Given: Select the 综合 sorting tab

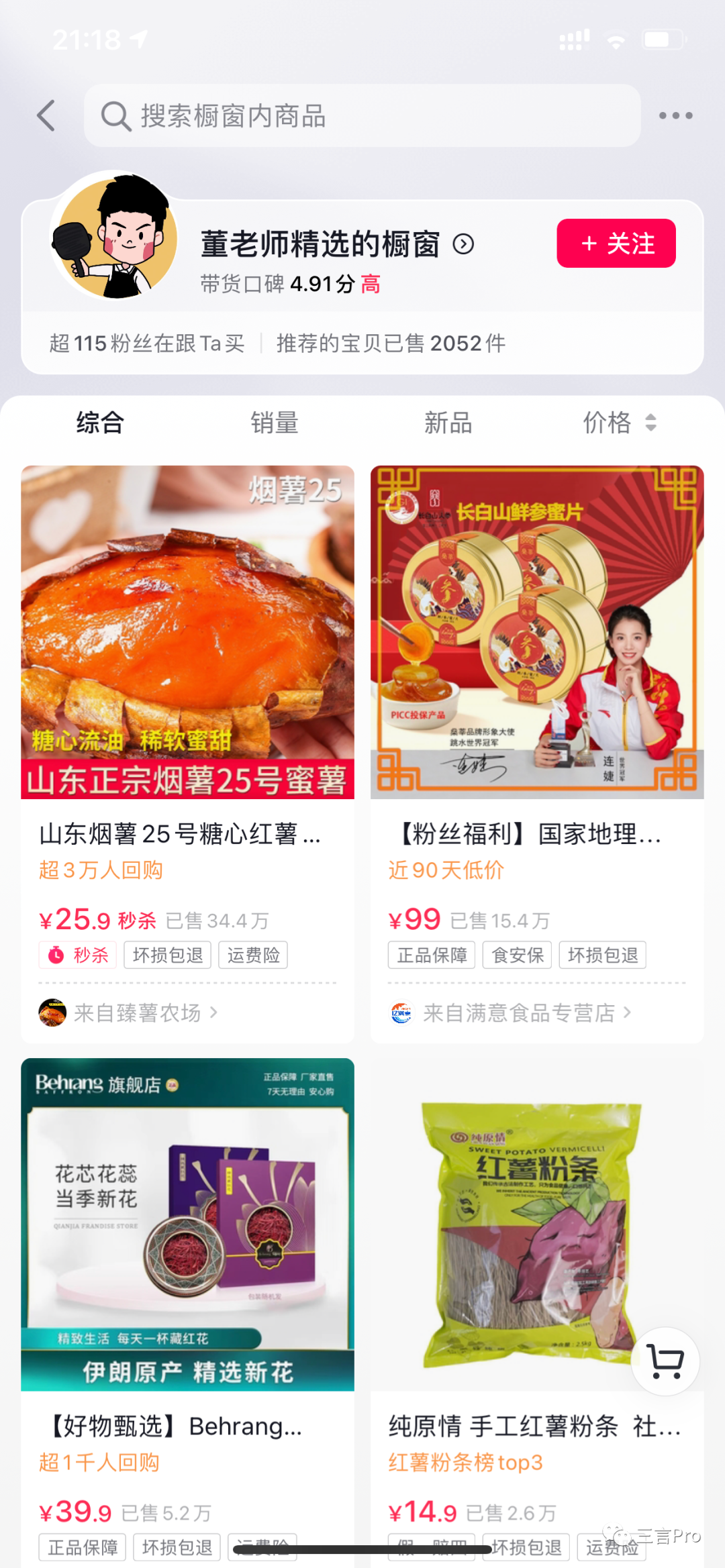Looking at the screenshot, I should click(100, 423).
